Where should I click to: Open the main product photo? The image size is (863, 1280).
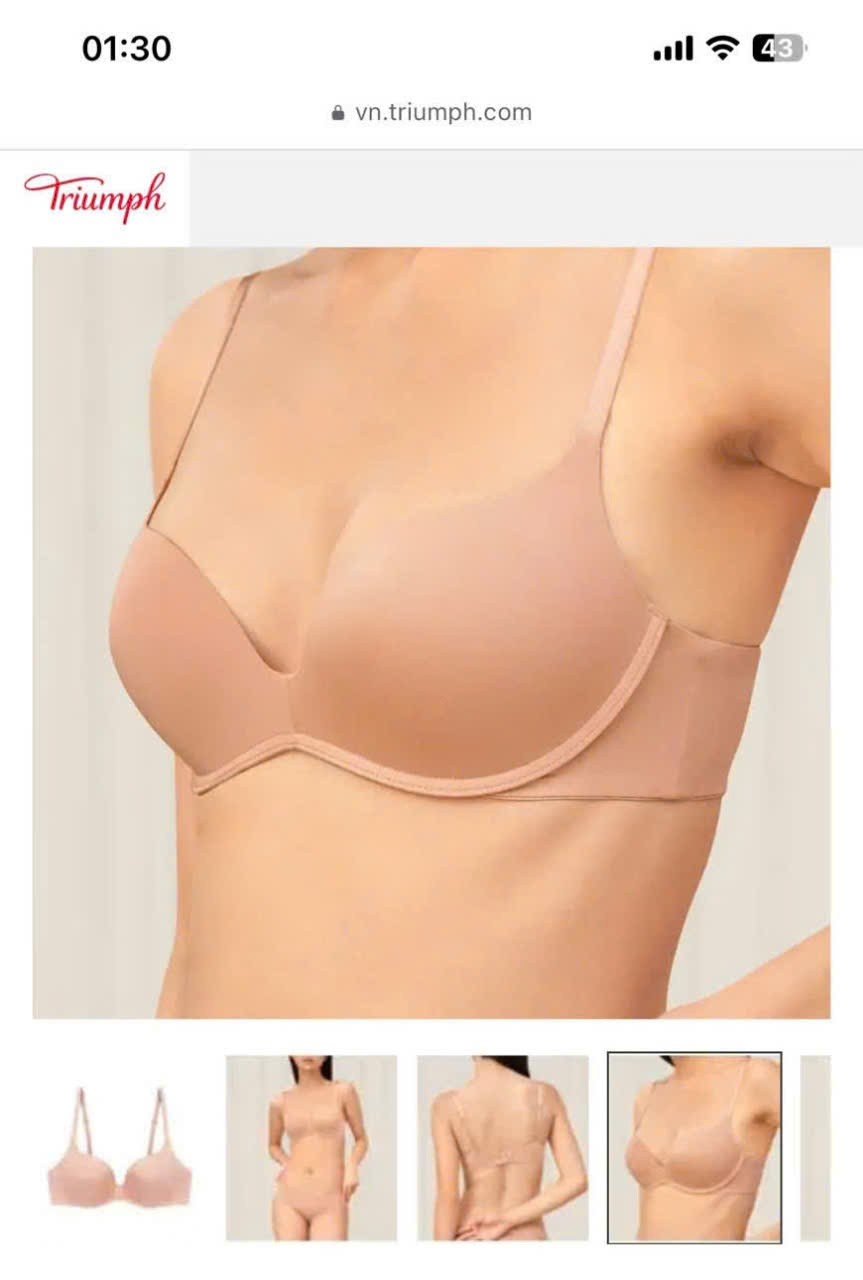(431, 632)
